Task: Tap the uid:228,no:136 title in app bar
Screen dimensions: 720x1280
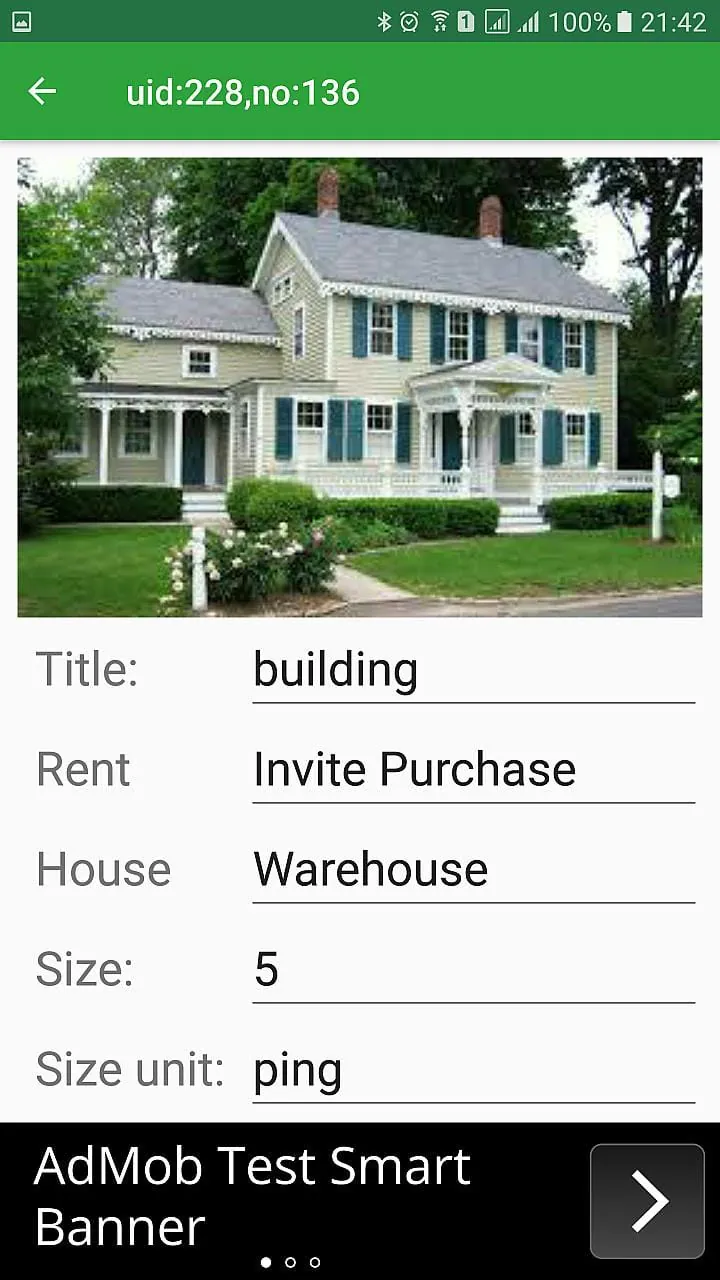Action: click(x=243, y=91)
